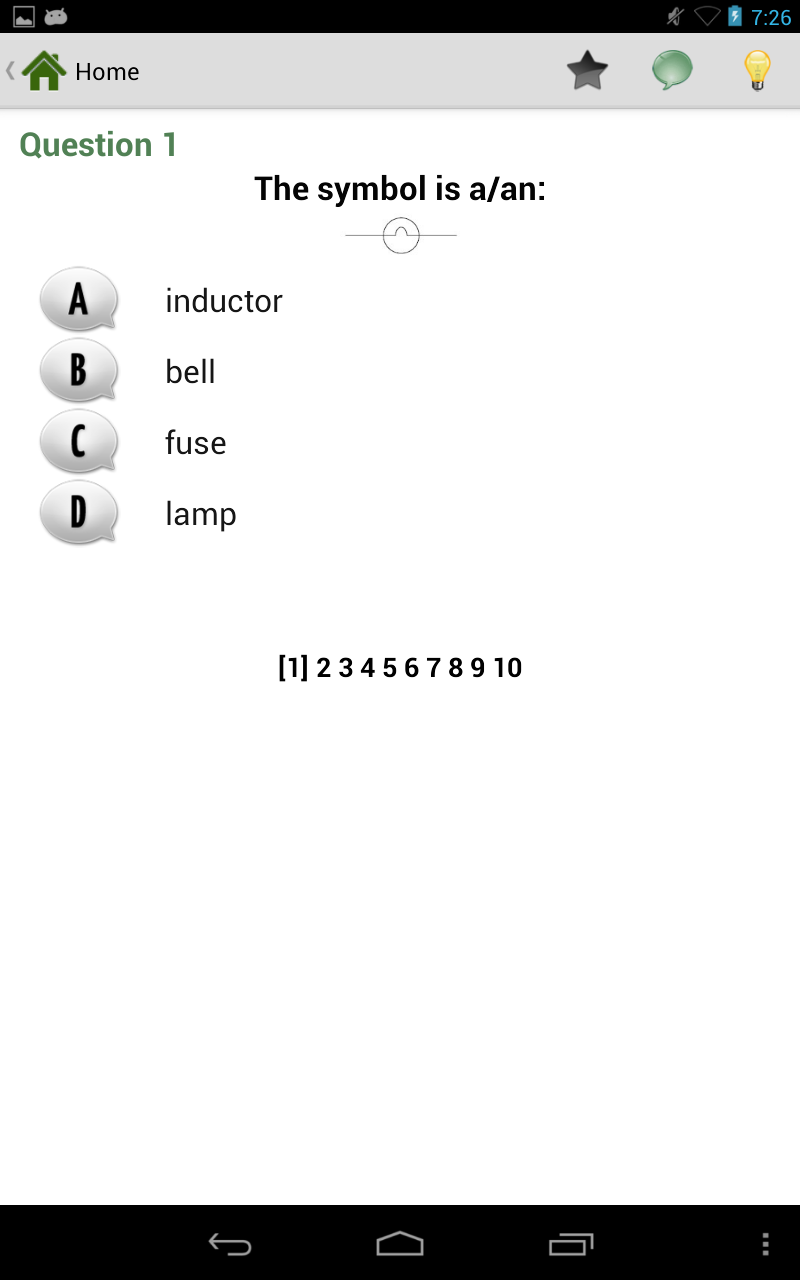This screenshot has height=1280, width=800.
Task: Open the green speech bubble comments icon
Action: coord(672,70)
